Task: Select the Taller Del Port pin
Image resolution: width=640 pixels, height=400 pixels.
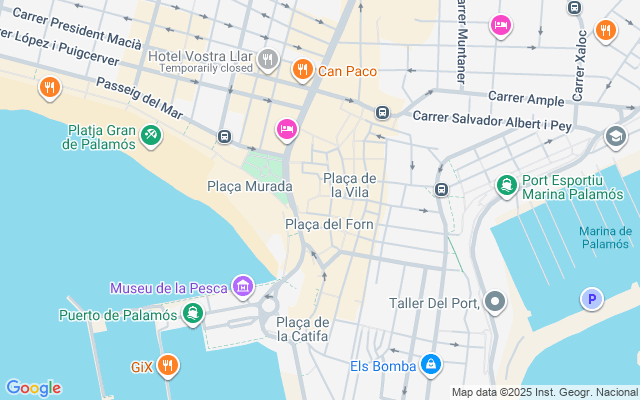Action: (x=495, y=301)
